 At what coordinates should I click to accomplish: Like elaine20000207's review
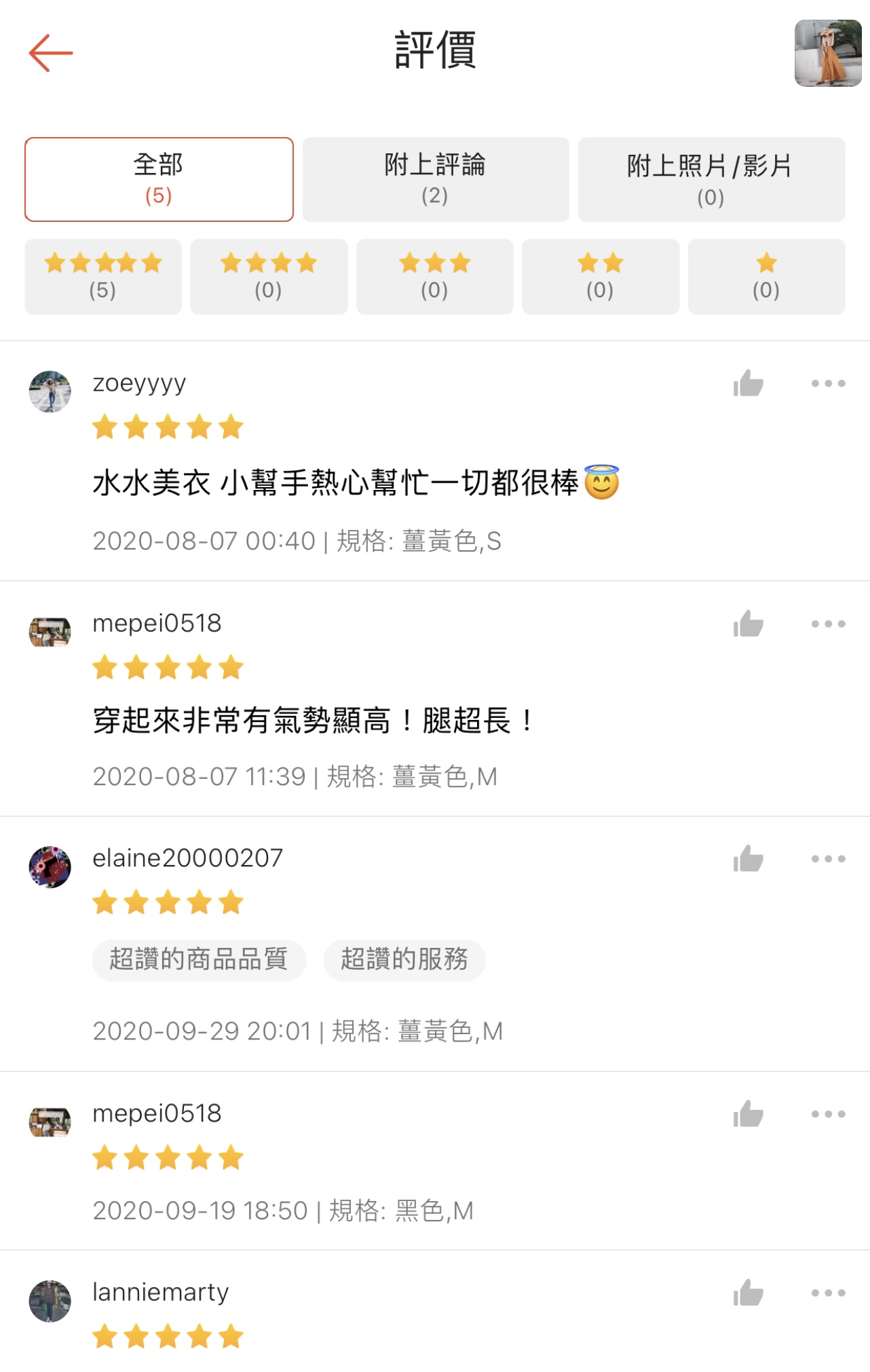point(748,859)
